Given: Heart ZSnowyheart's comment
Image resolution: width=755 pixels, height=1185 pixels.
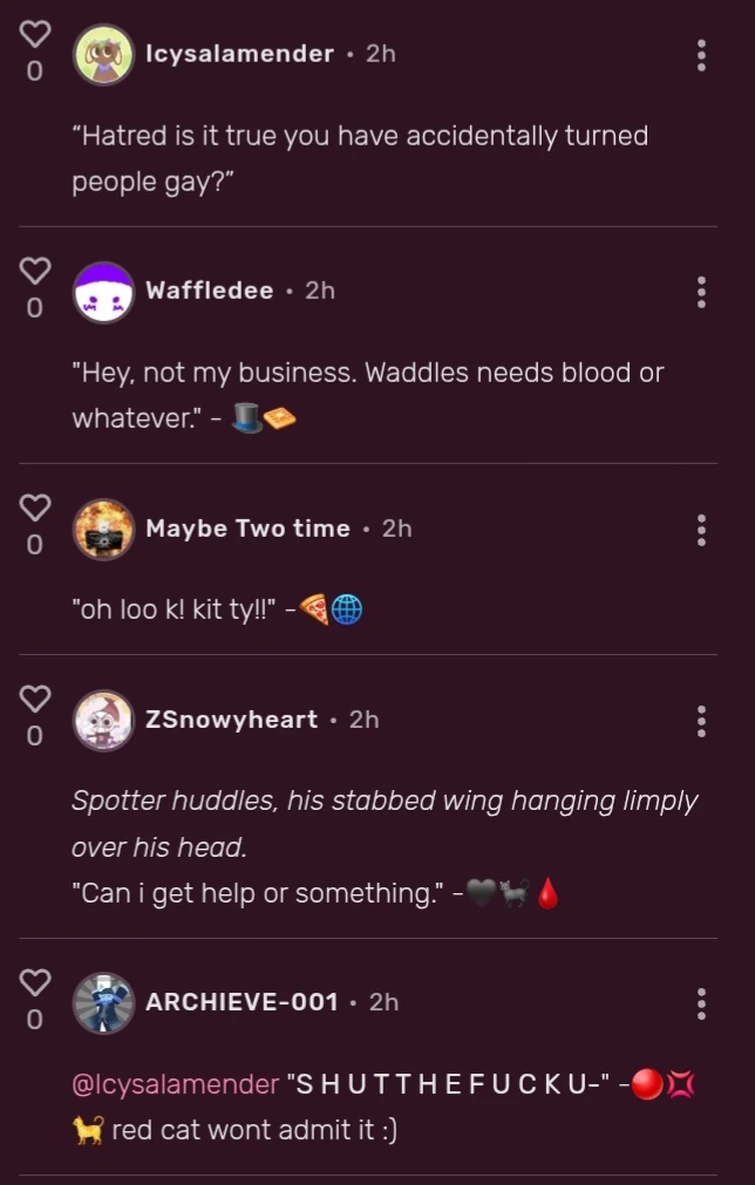Looking at the screenshot, I should [x=35, y=699].
